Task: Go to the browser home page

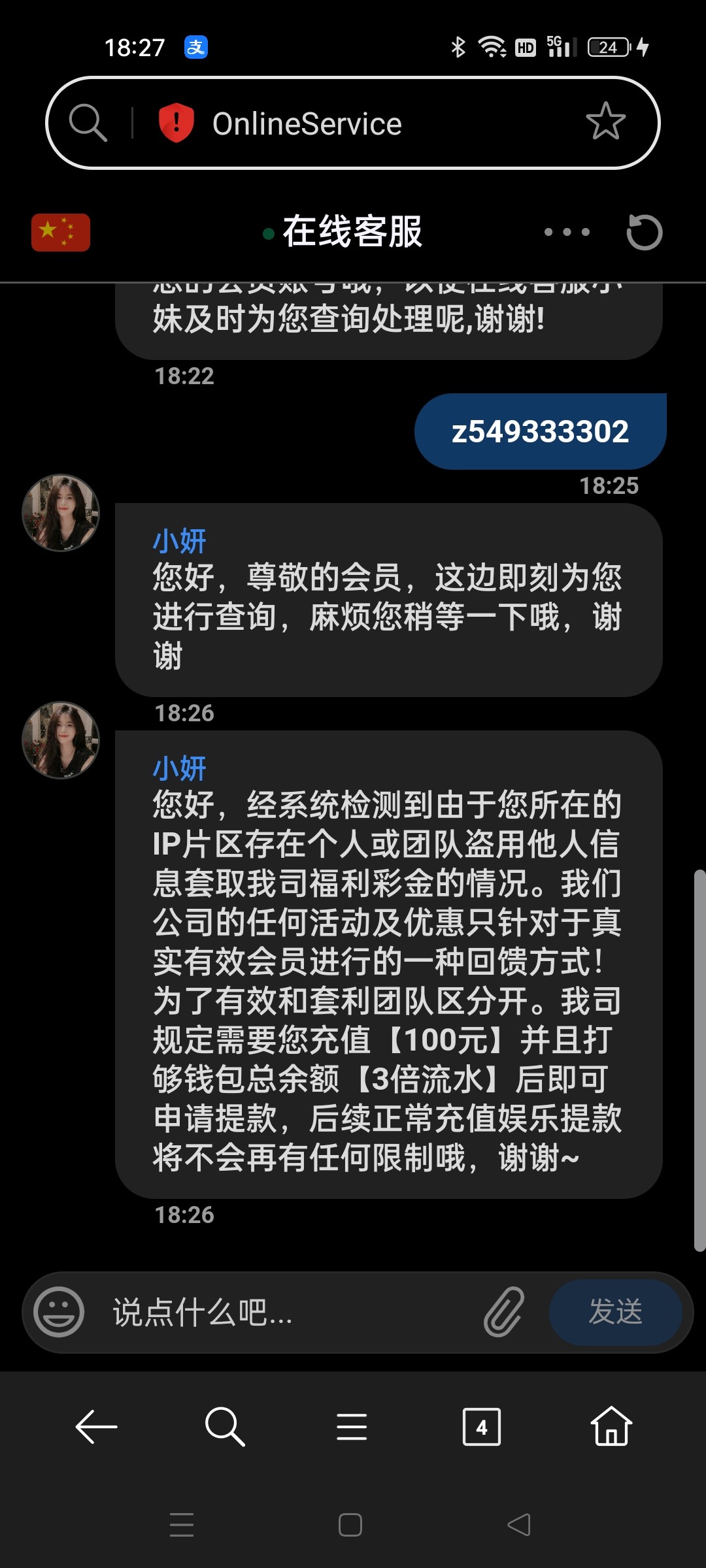Action: pyautogui.click(x=611, y=1427)
